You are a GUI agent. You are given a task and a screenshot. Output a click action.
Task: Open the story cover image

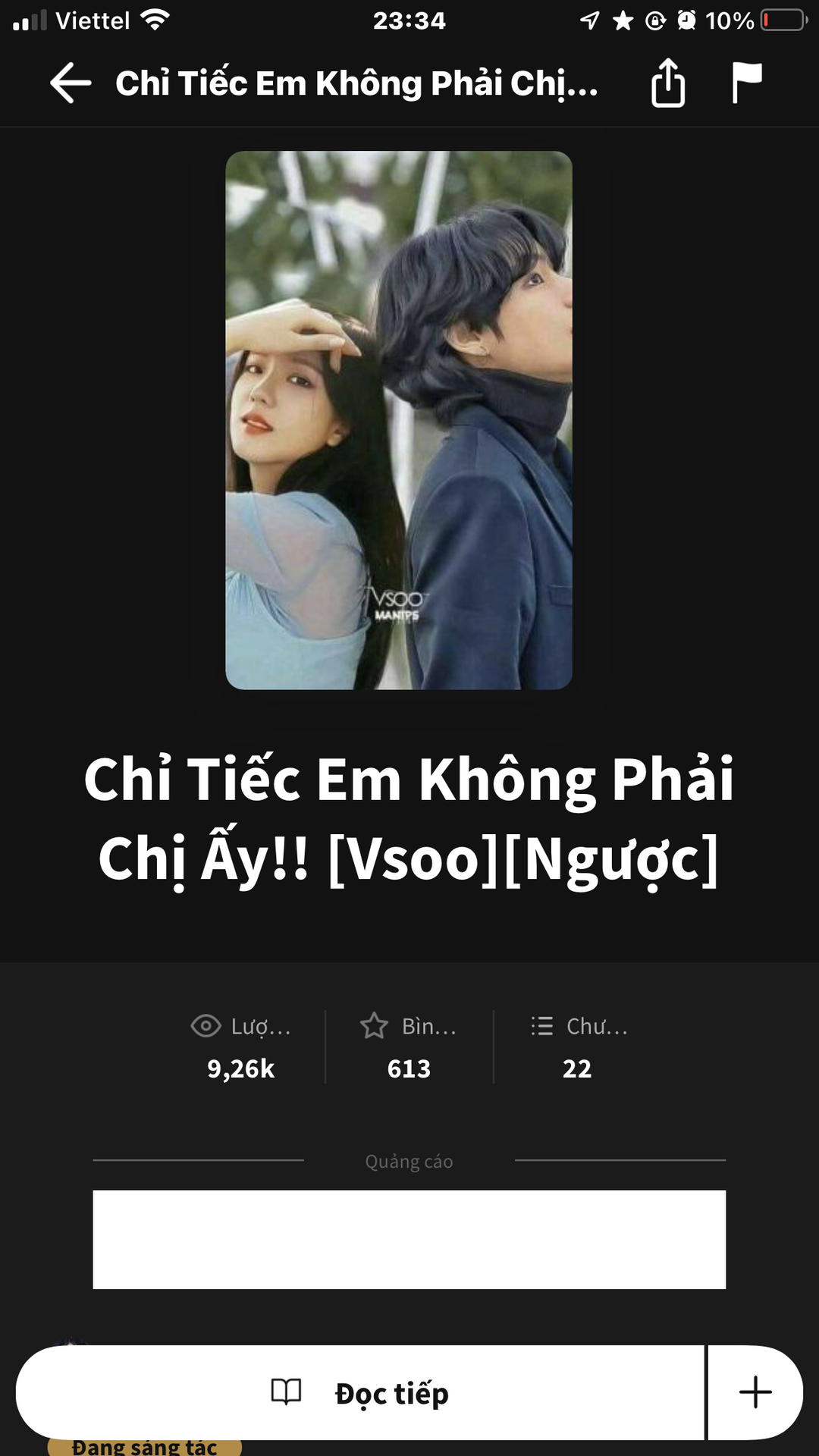[399, 419]
